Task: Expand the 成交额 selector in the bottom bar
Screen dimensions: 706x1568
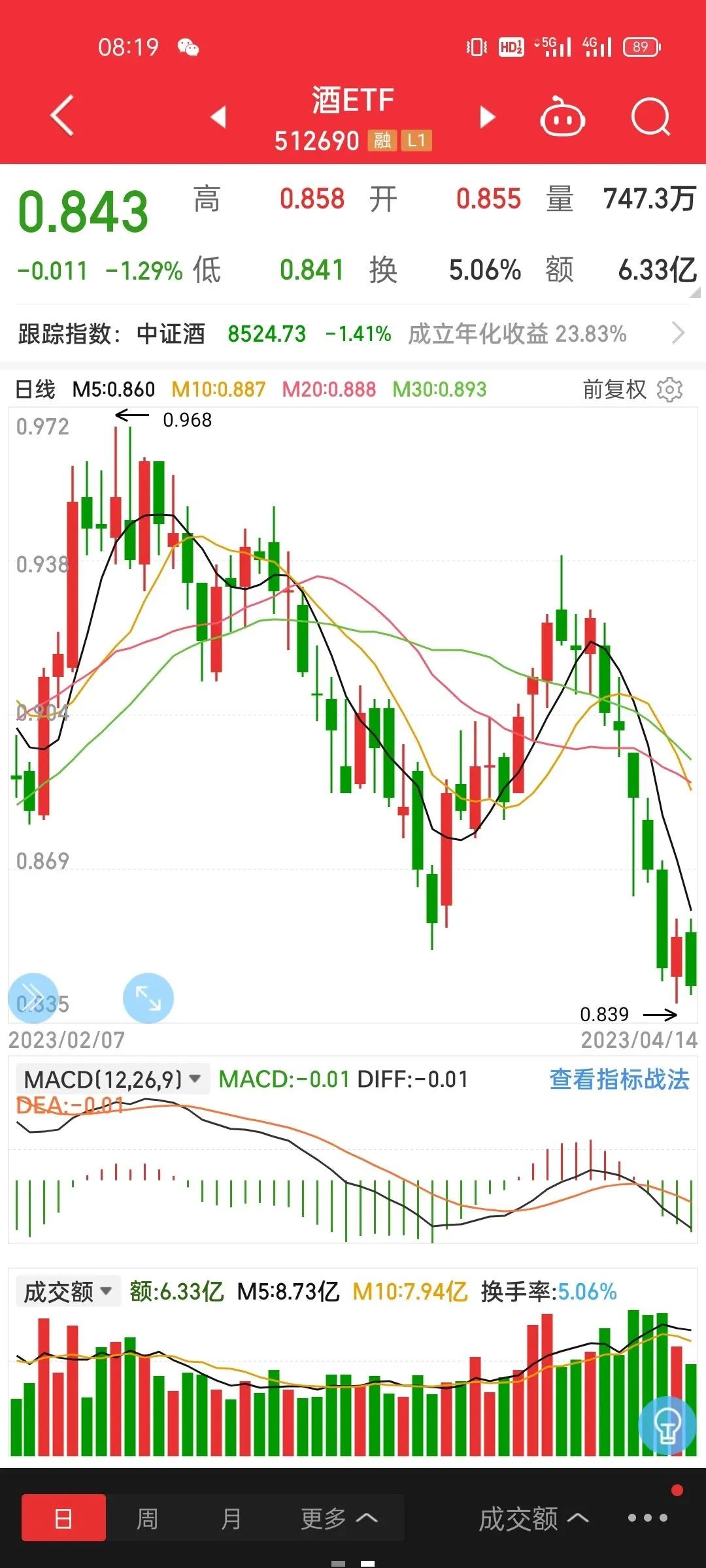Action: click(x=533, y=1518)
